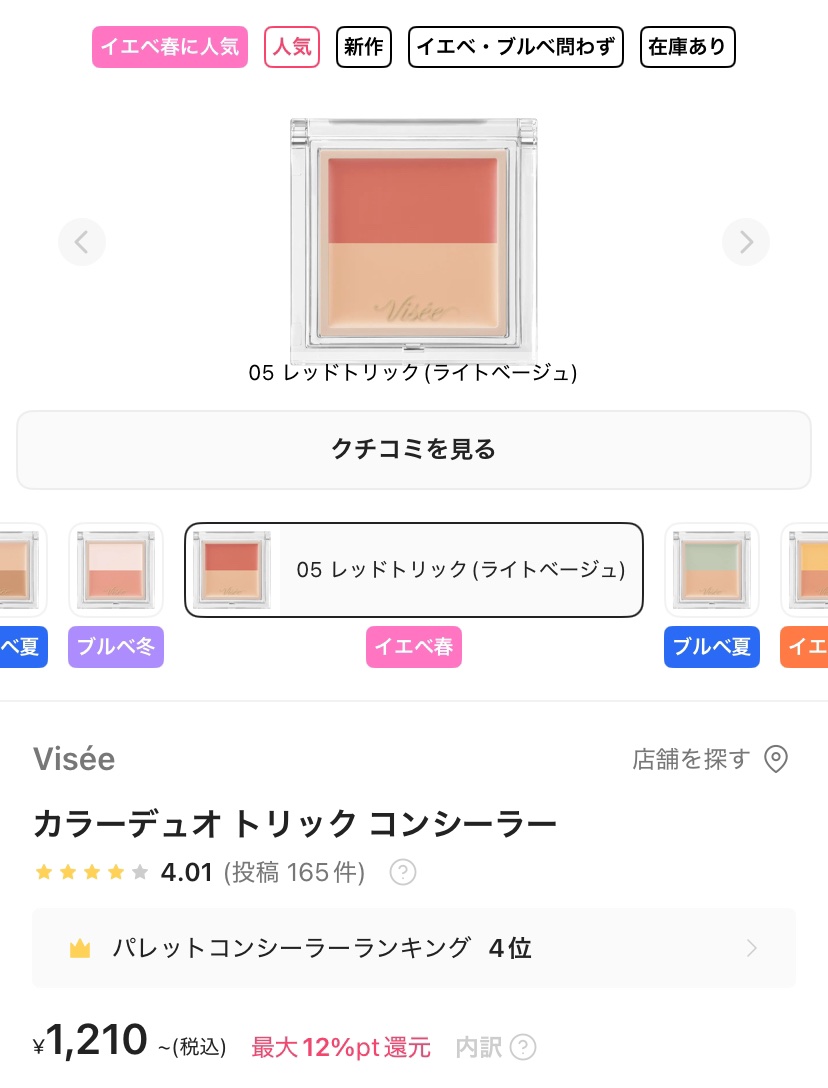Select the イエベ春に人気 pink chip
This screenshot has height=1088, width=828.
coord(169,47)
